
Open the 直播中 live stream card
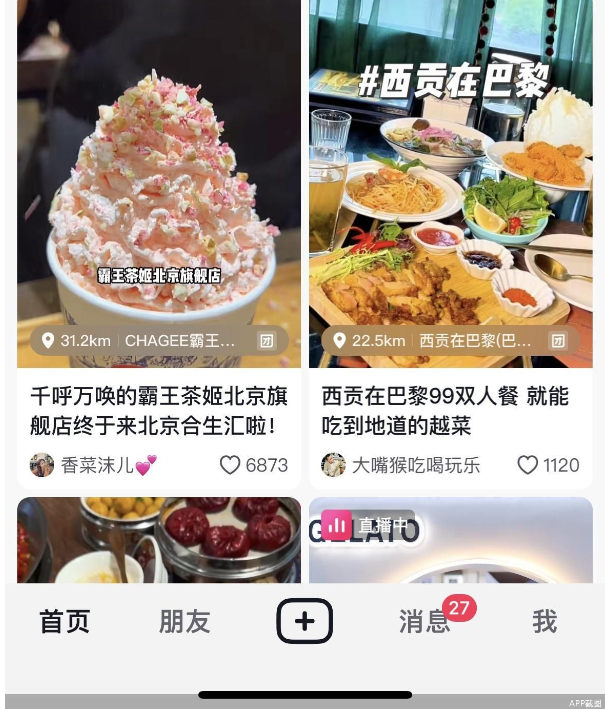450,543
